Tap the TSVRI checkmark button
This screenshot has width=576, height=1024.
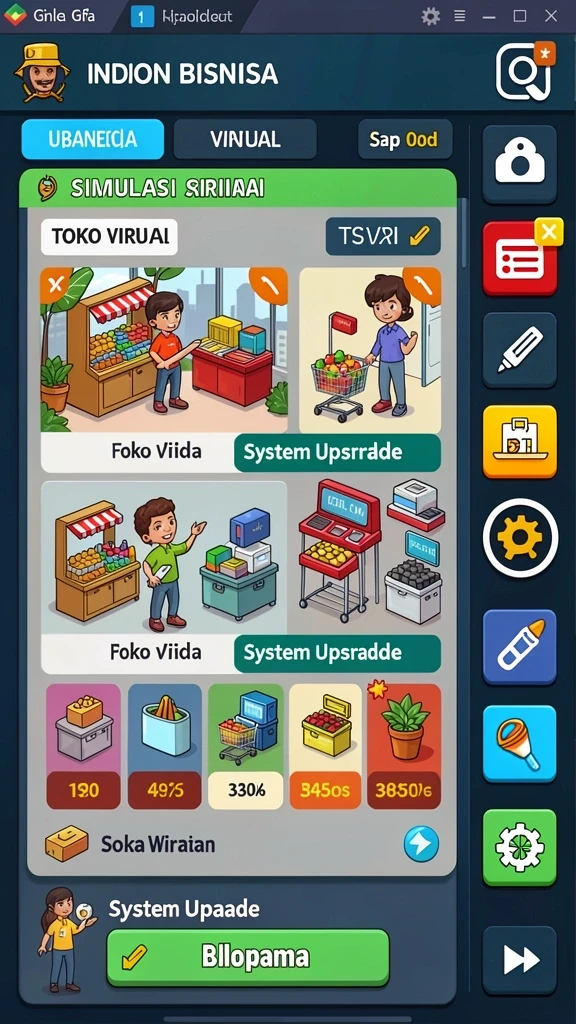(x=383, y=236)
